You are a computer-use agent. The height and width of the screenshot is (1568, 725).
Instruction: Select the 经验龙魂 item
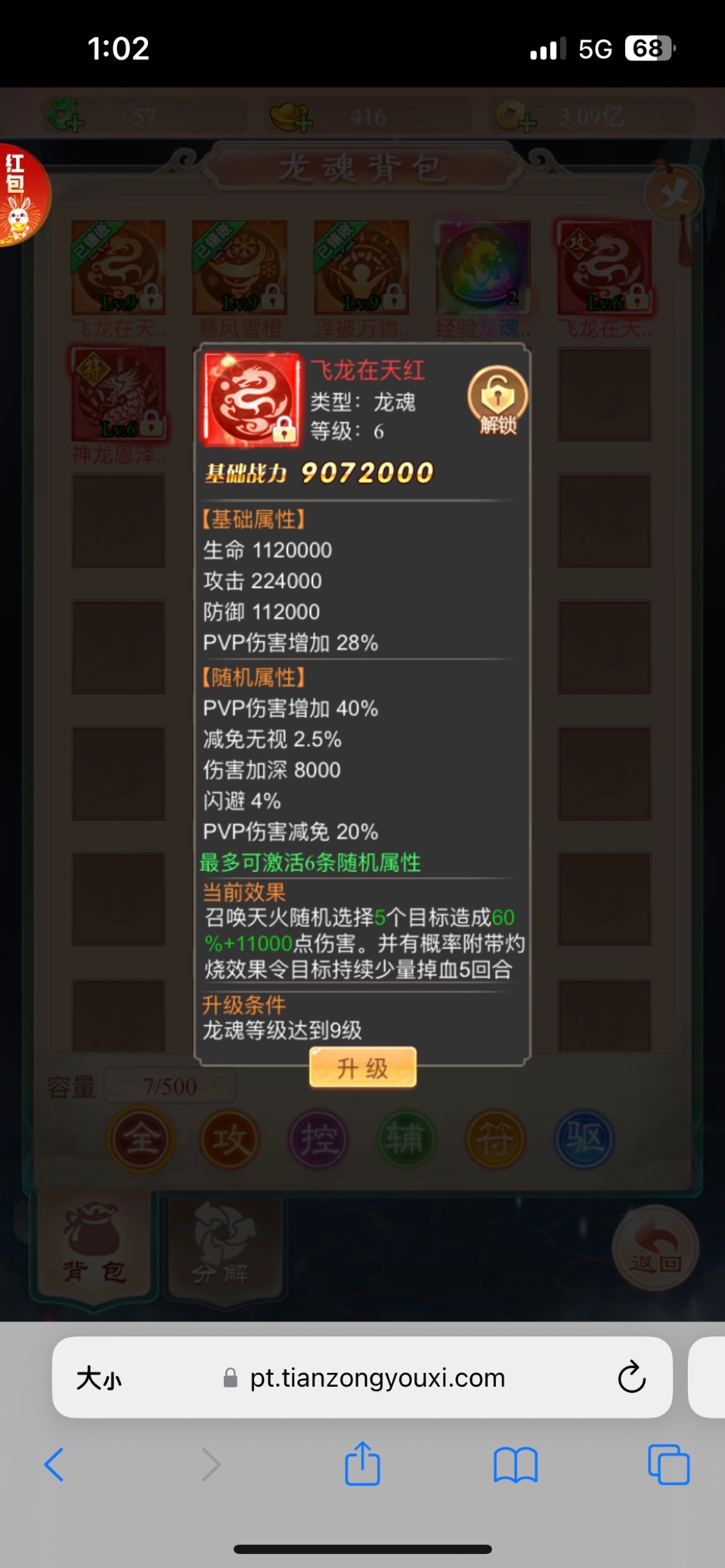pyautogui.click(x=483, y=269)
